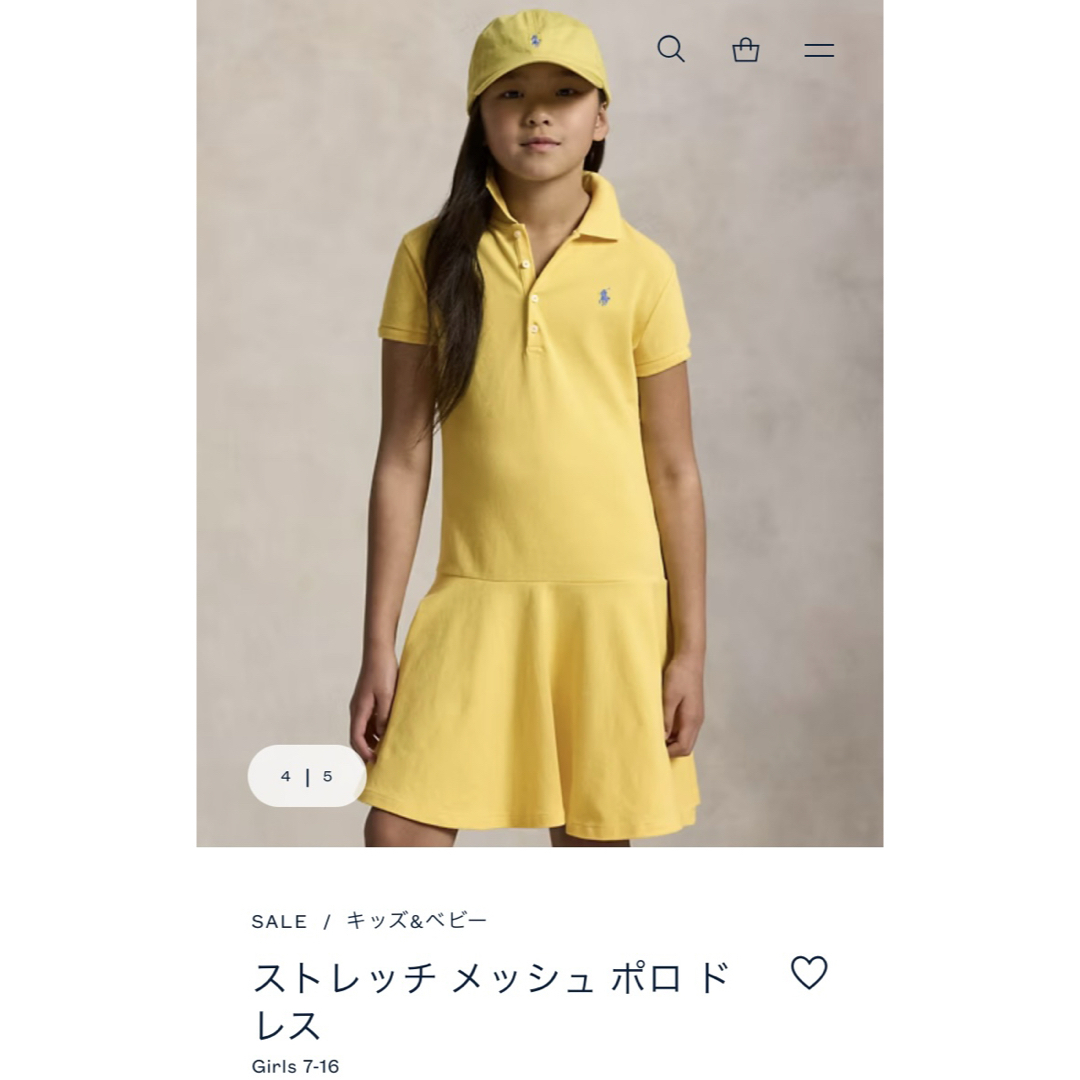Tap the 4 | 5 image page indicator
This screenshot has height=1080, width=1080.
coord(307,776)
